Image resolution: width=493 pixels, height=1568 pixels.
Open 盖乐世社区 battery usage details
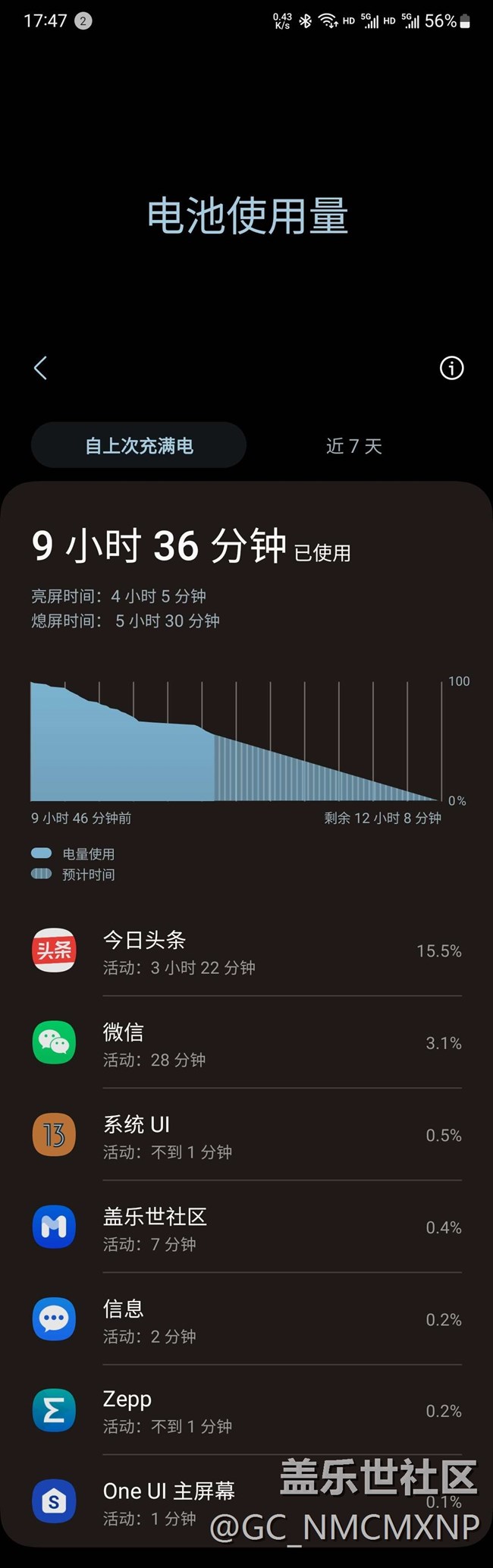(246, 1227)
